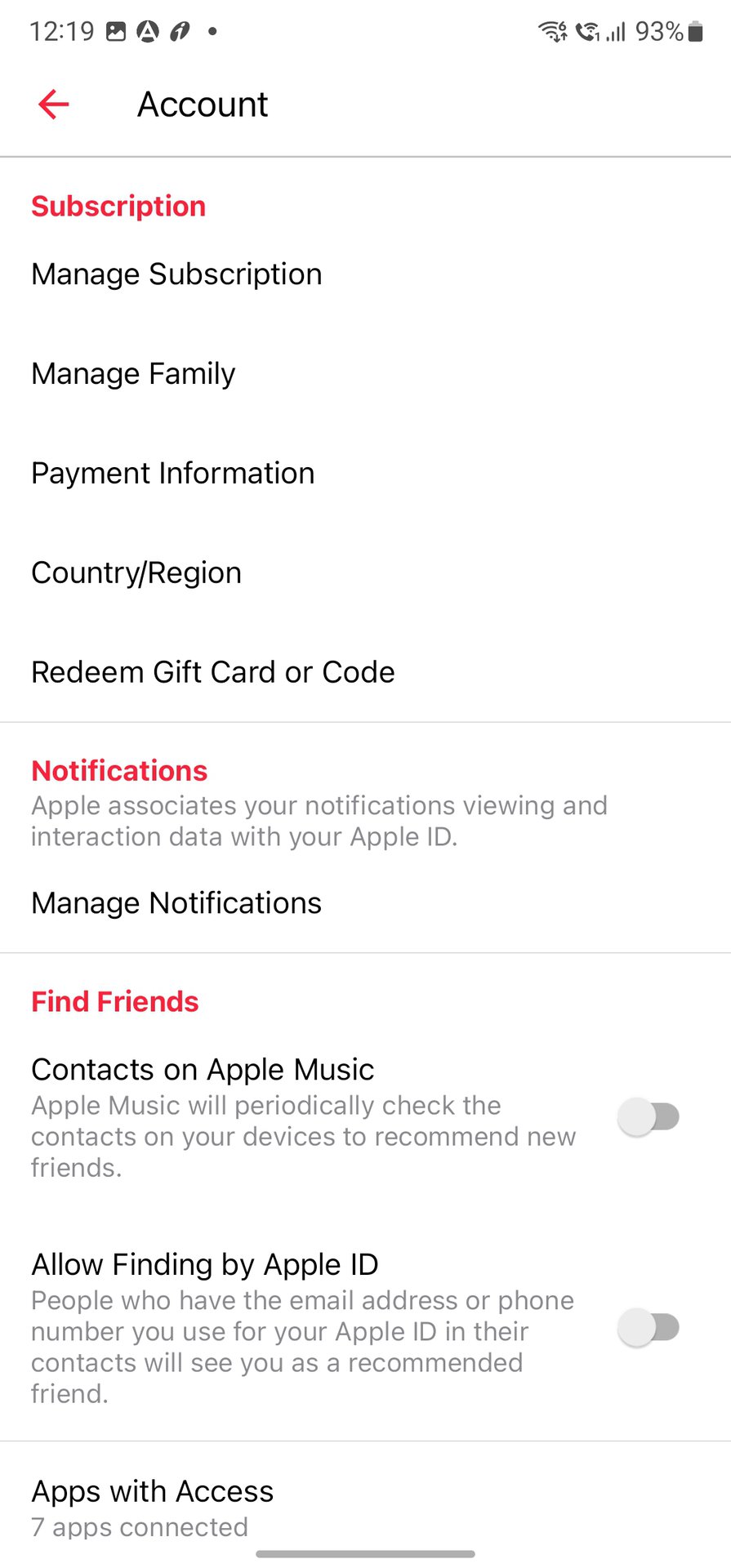This screenshot has height=1568, width=731.
Task: Enable Contacts on Apple Music switch
Action: 649,1116
